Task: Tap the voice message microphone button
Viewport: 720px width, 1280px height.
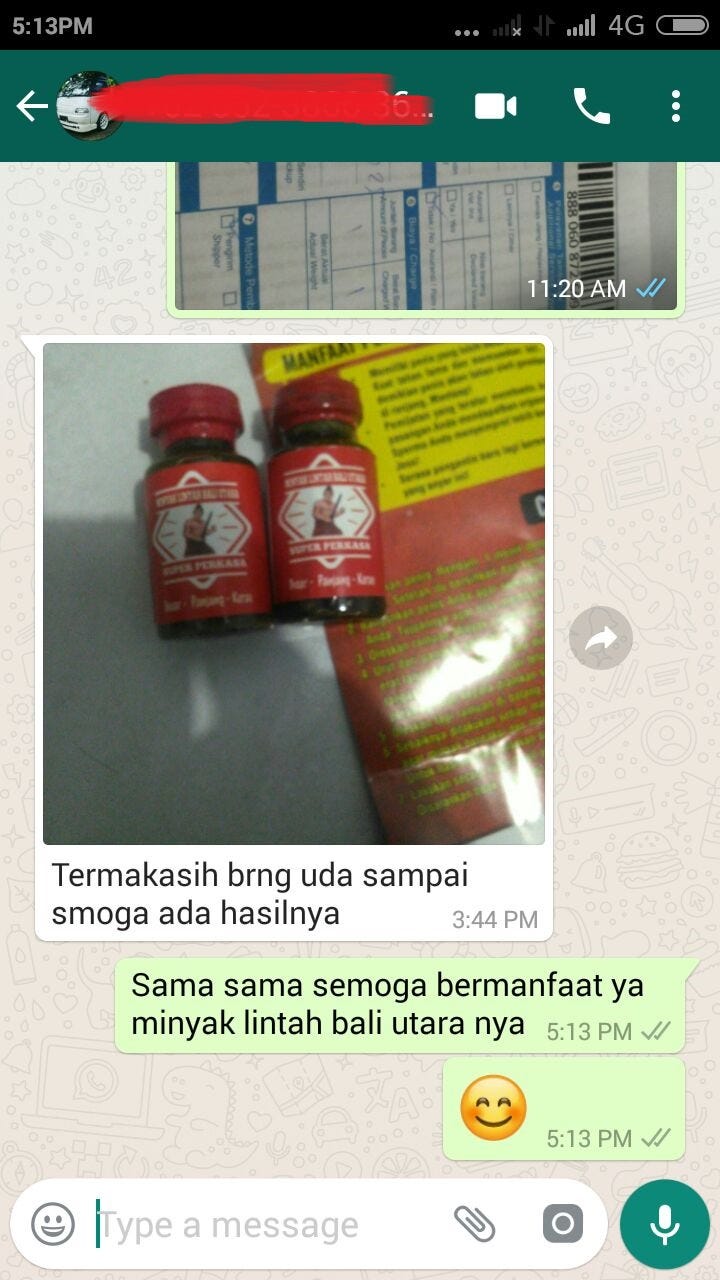Action: [x=664, y=1224]
